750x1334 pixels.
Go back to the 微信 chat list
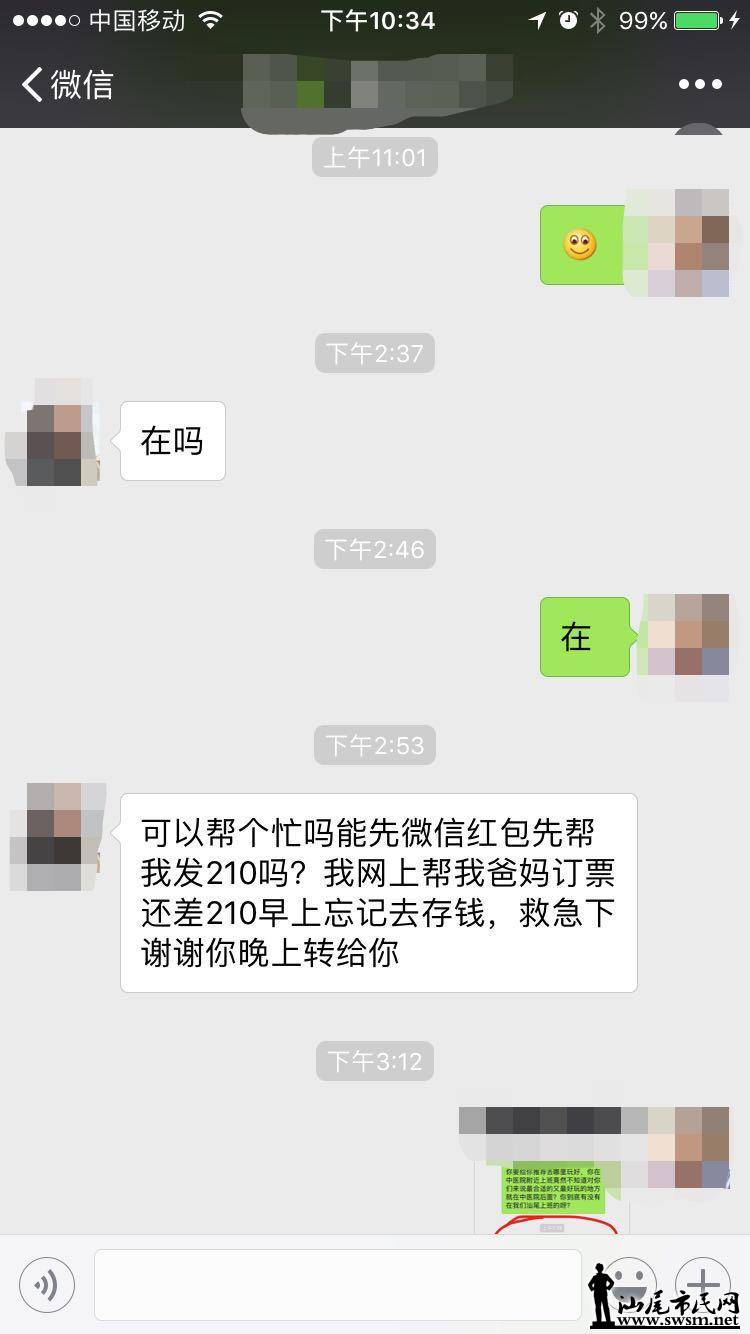click(67, 84)
